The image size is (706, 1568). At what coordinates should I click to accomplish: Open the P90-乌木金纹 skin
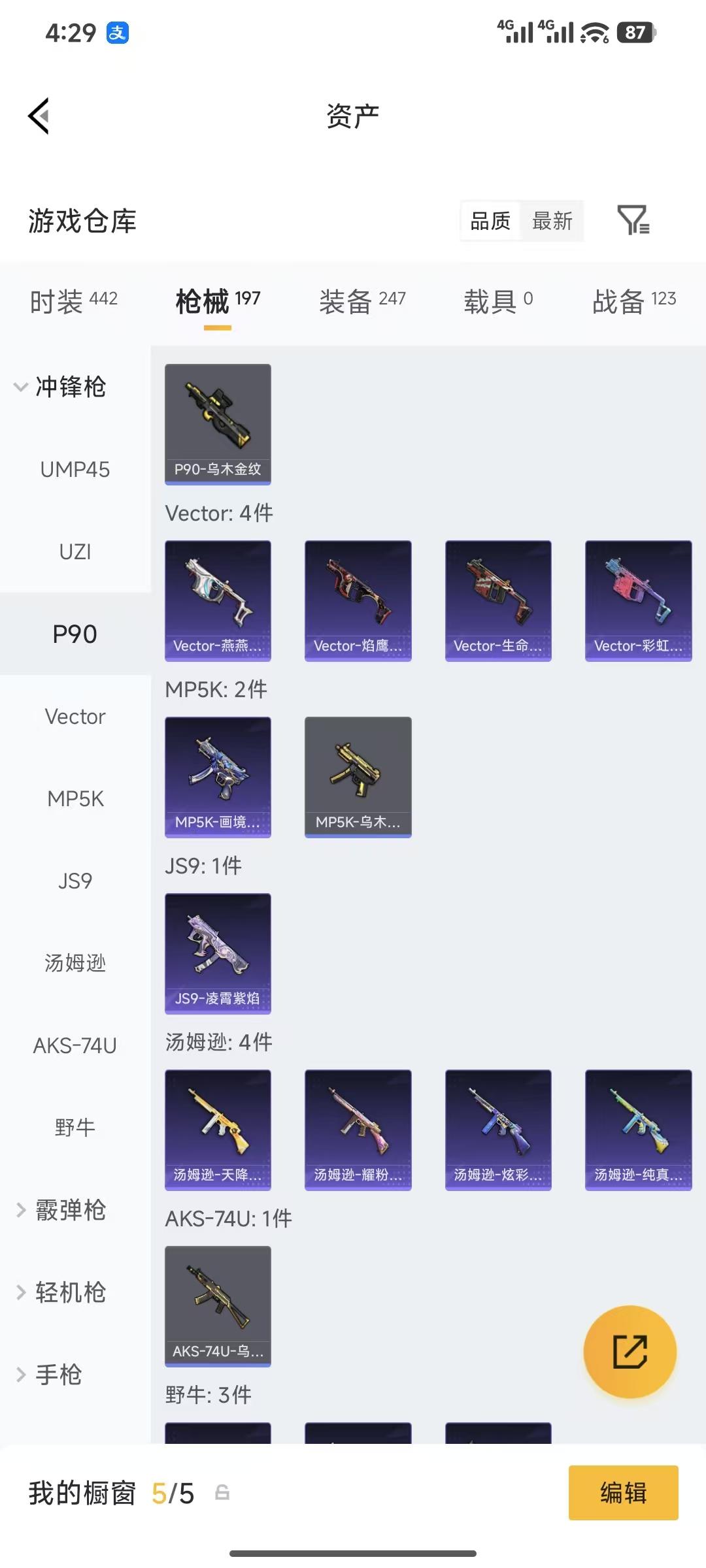[218, 423]
